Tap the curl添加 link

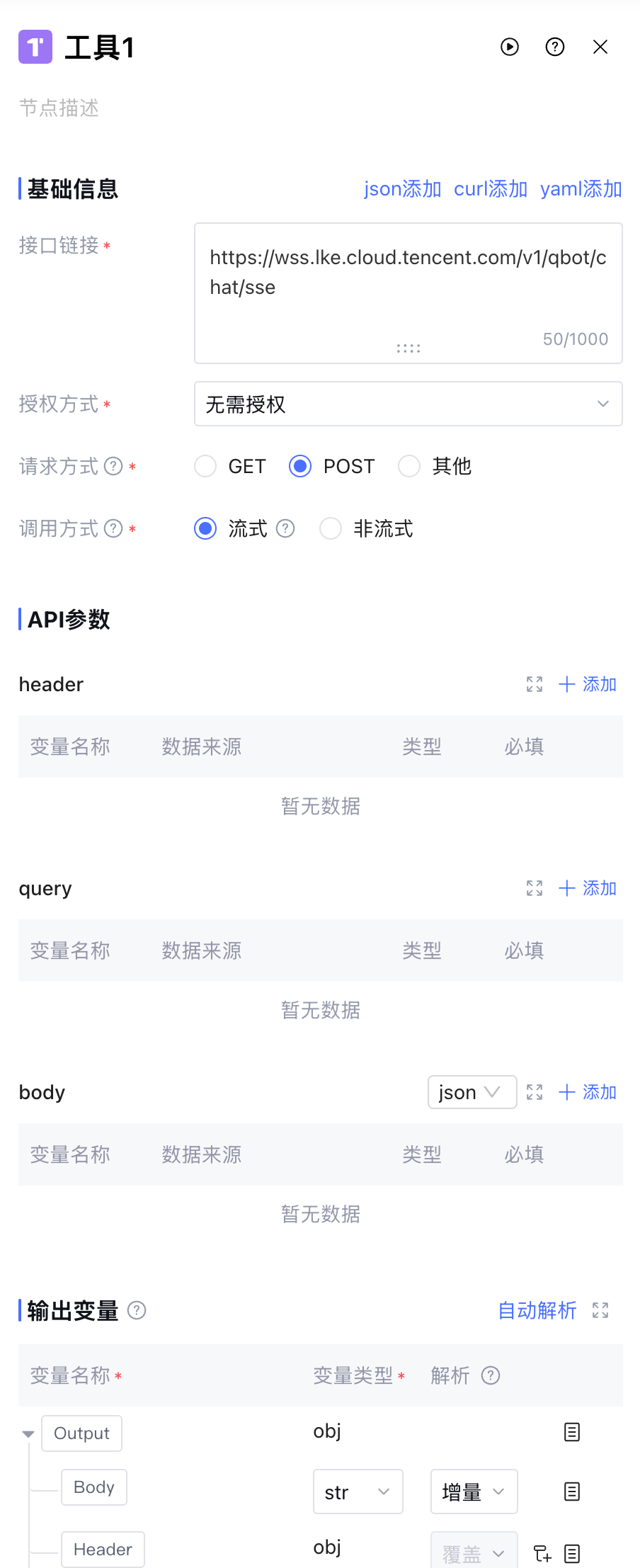(x=491, y=189)
